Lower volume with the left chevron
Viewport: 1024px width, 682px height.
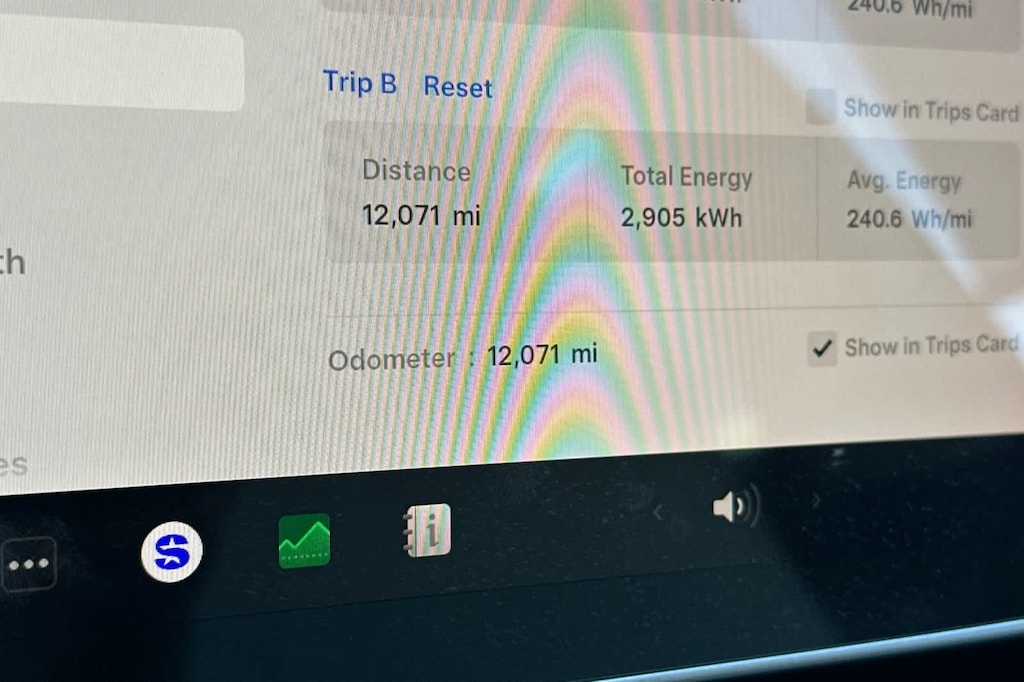(658, 513)
